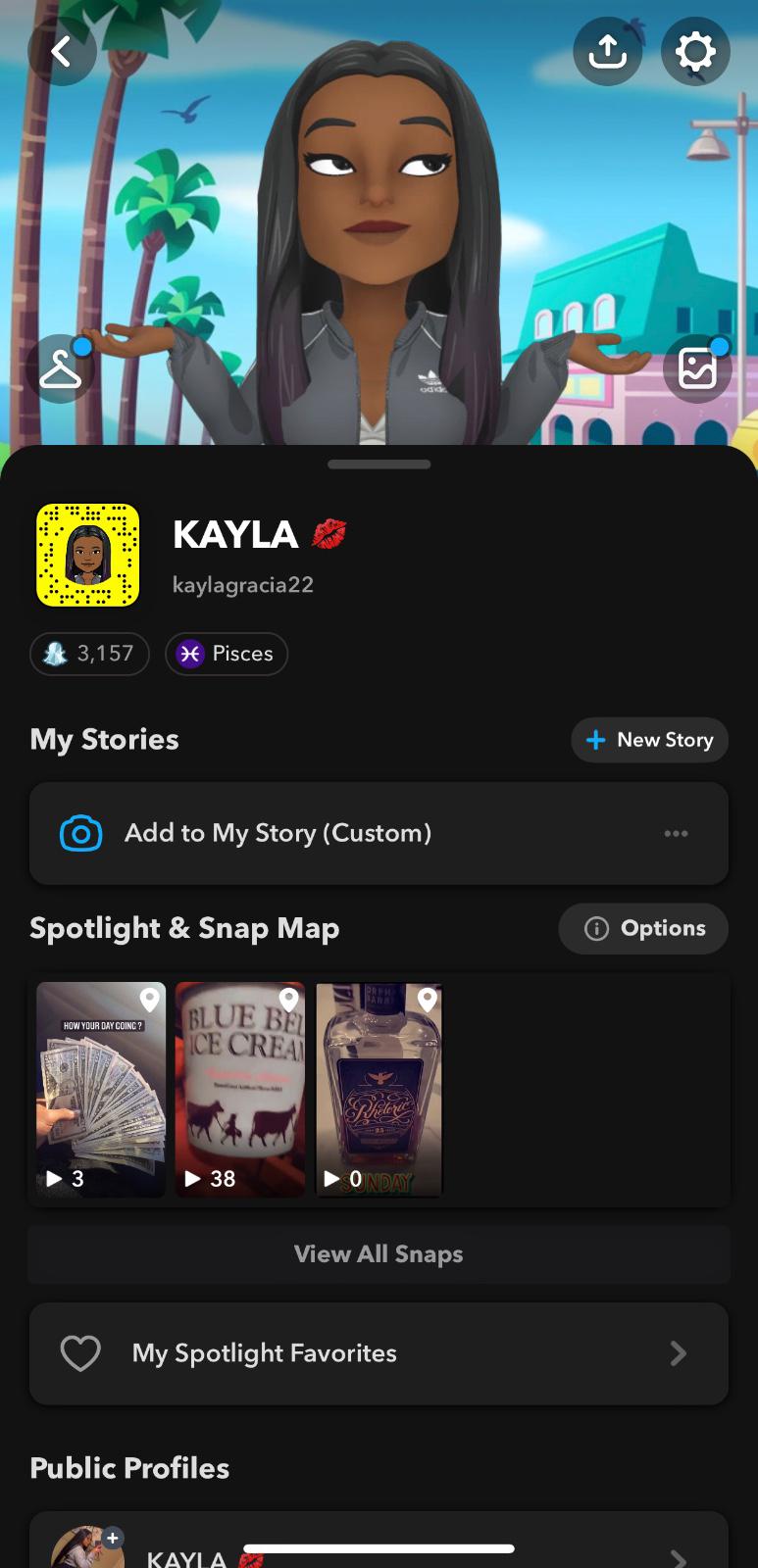Open more options for My Story (Custom)
758x1568 pixels.
click(676, 833)
